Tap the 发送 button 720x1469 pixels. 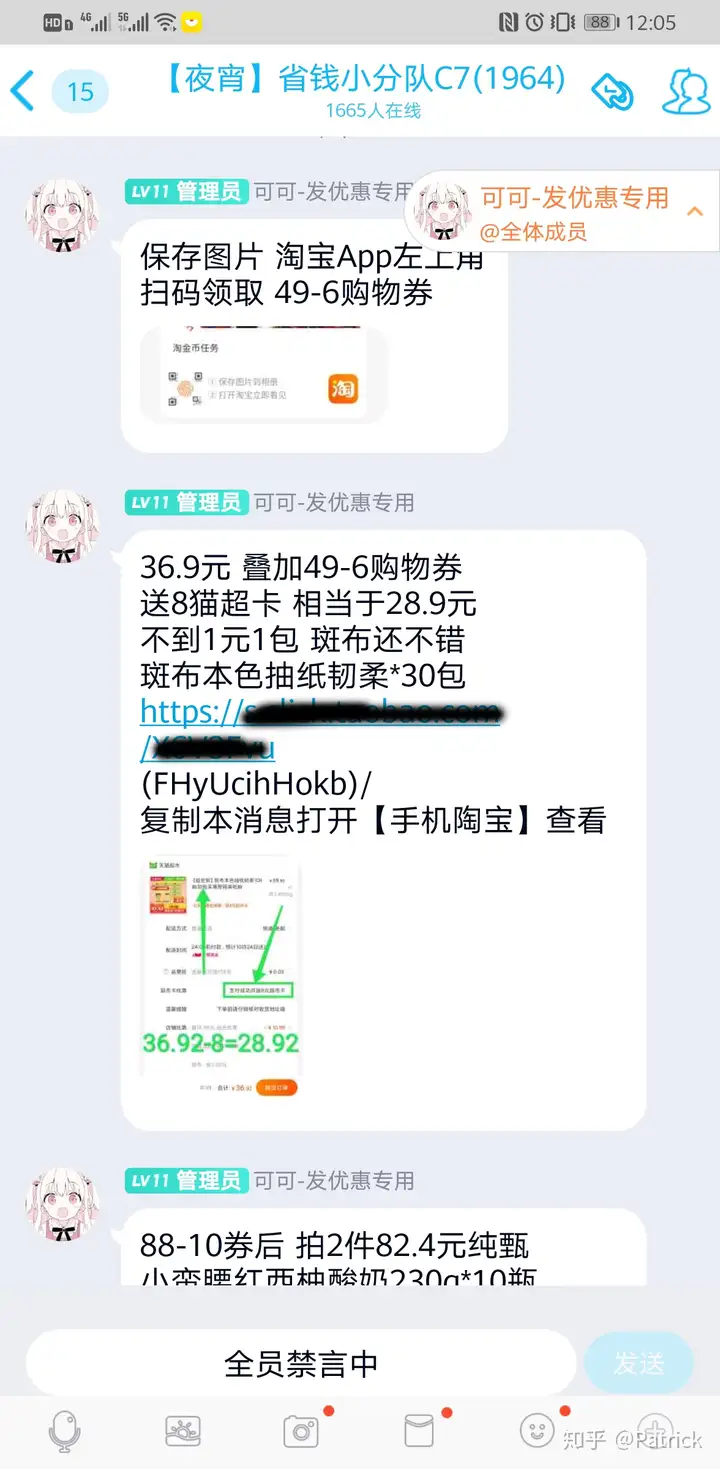point(638,1363)
